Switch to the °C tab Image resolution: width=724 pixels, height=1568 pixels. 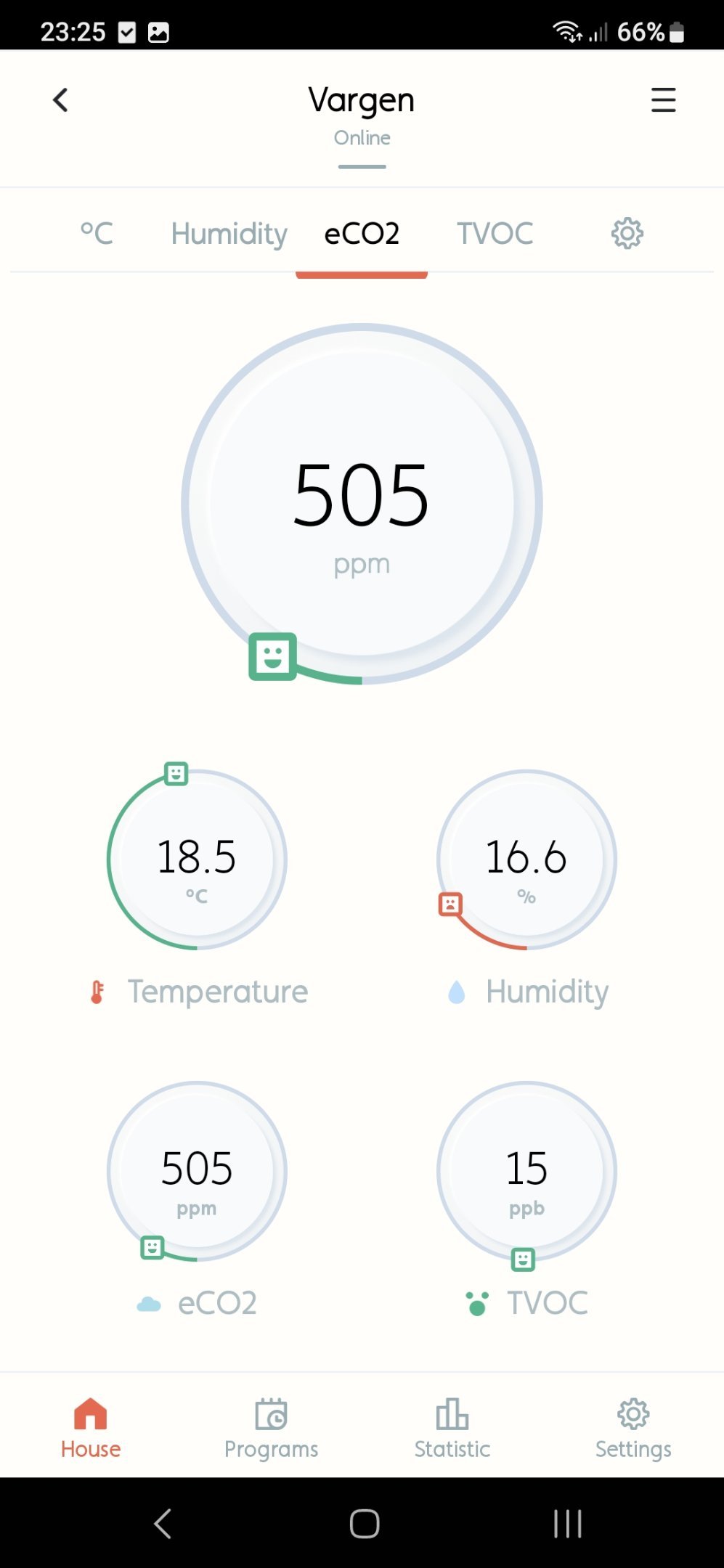97,234
